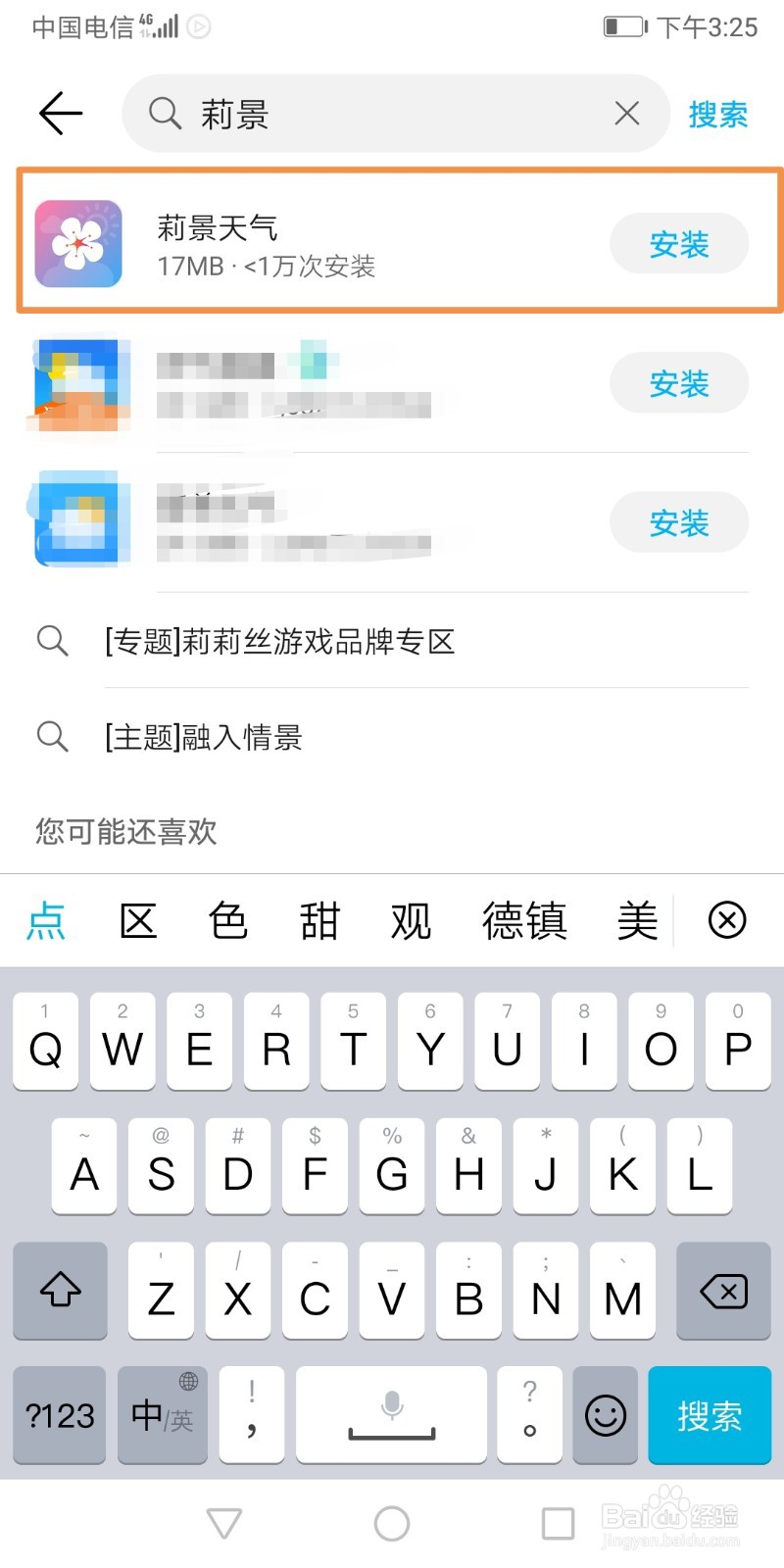Click the back arrow to return
The width and height of the screenshot is (784, 1568).
[59, 113]
